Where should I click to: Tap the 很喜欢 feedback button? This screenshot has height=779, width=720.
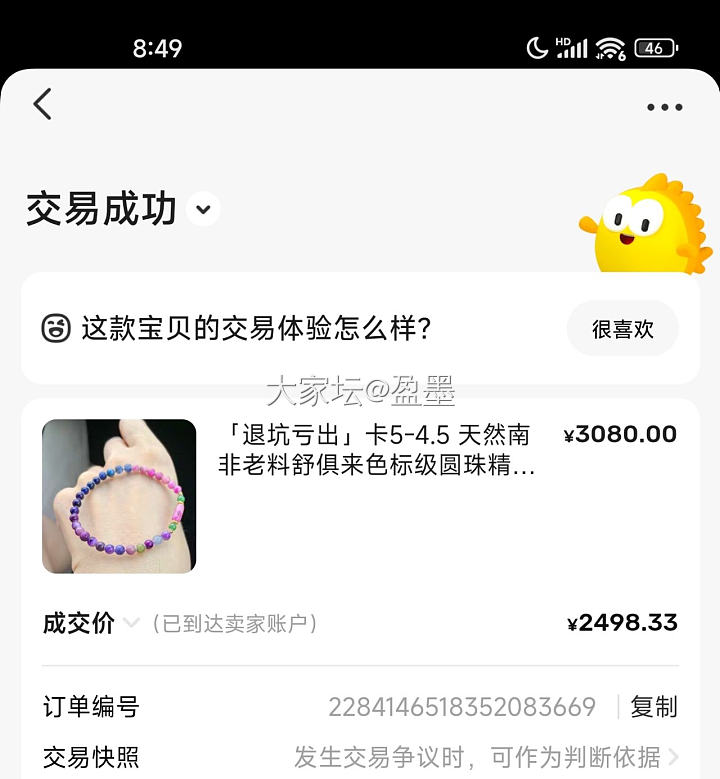point(622,328)
